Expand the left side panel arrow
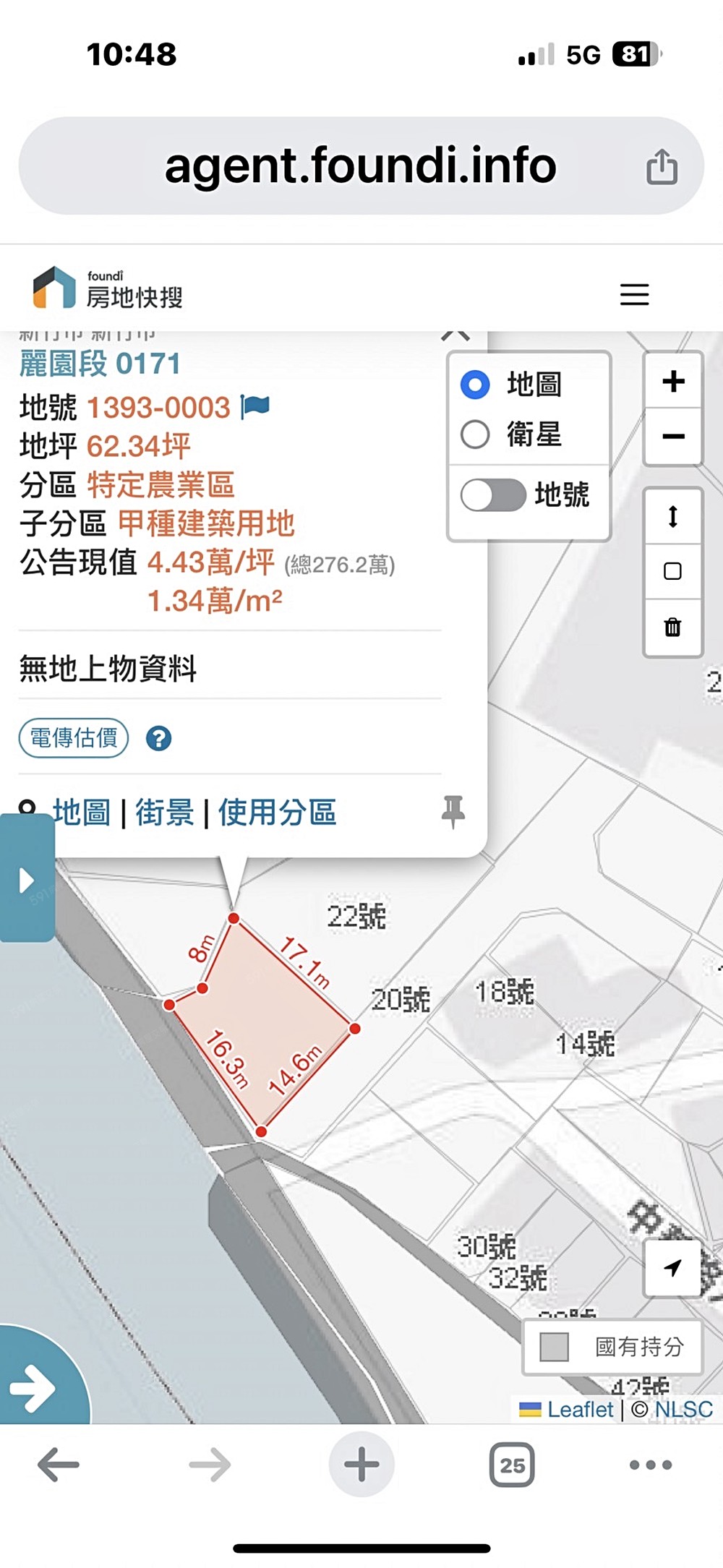723x1568 pixels. (x=27, y=880)
